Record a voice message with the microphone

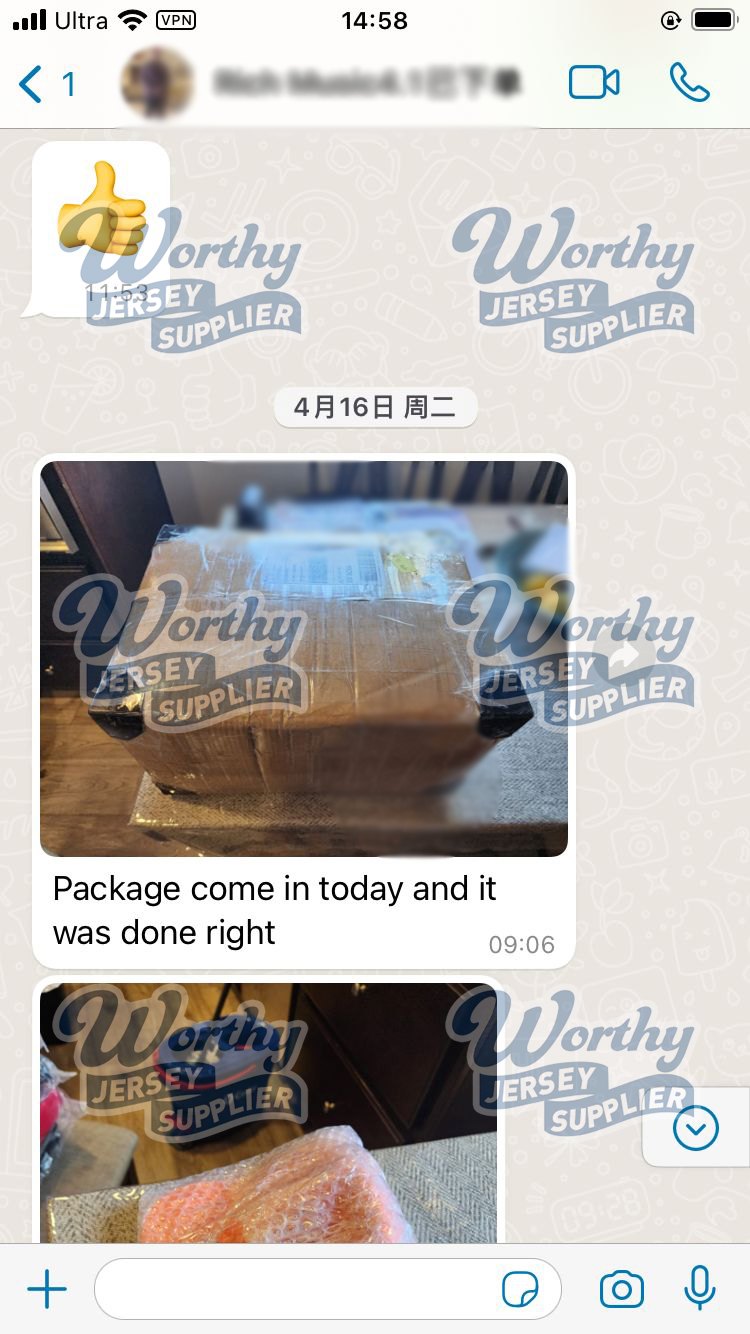tap(699, 1290)
